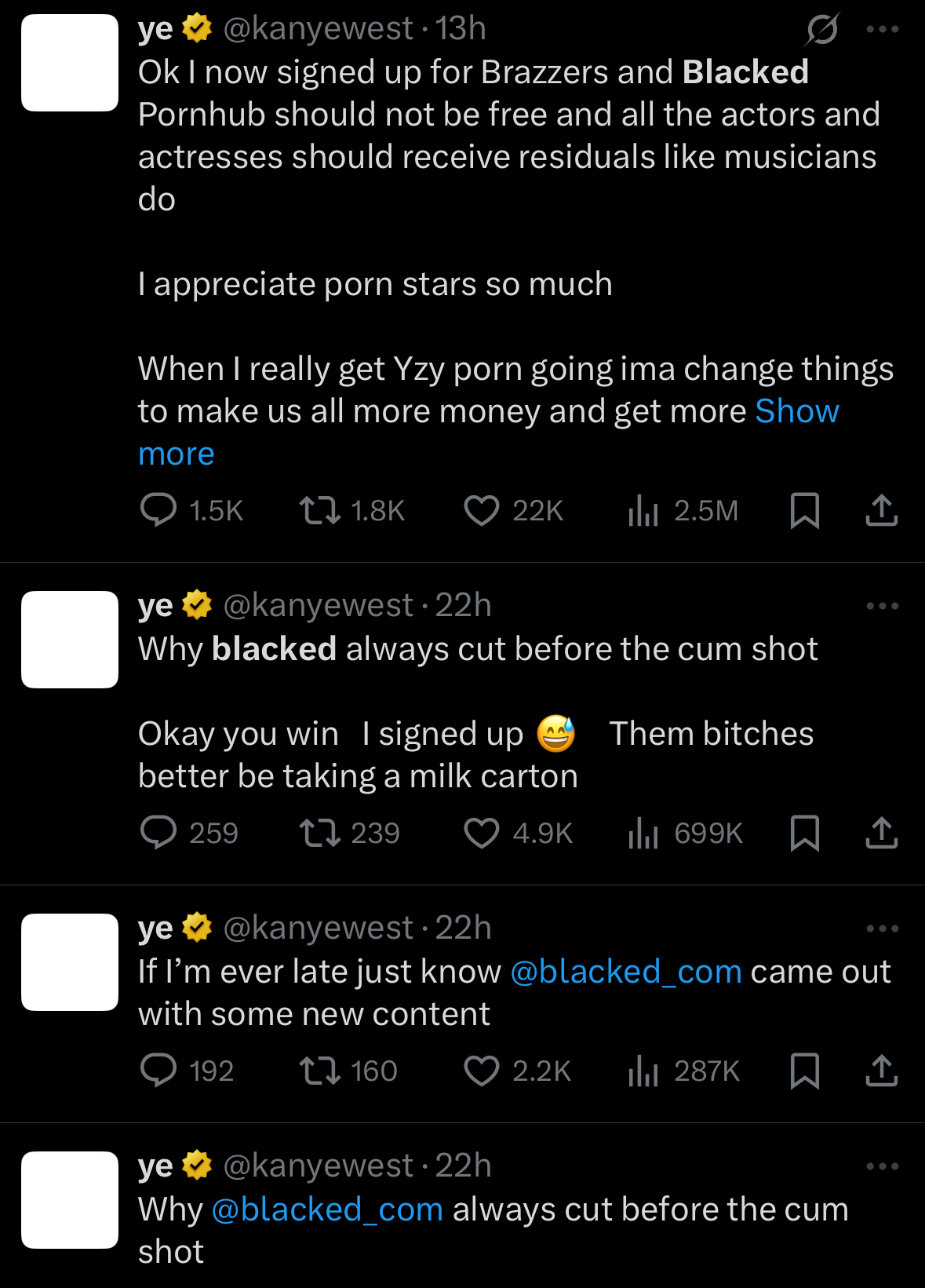Reply to the post with 192 comments

click(x=158, y=1071)
